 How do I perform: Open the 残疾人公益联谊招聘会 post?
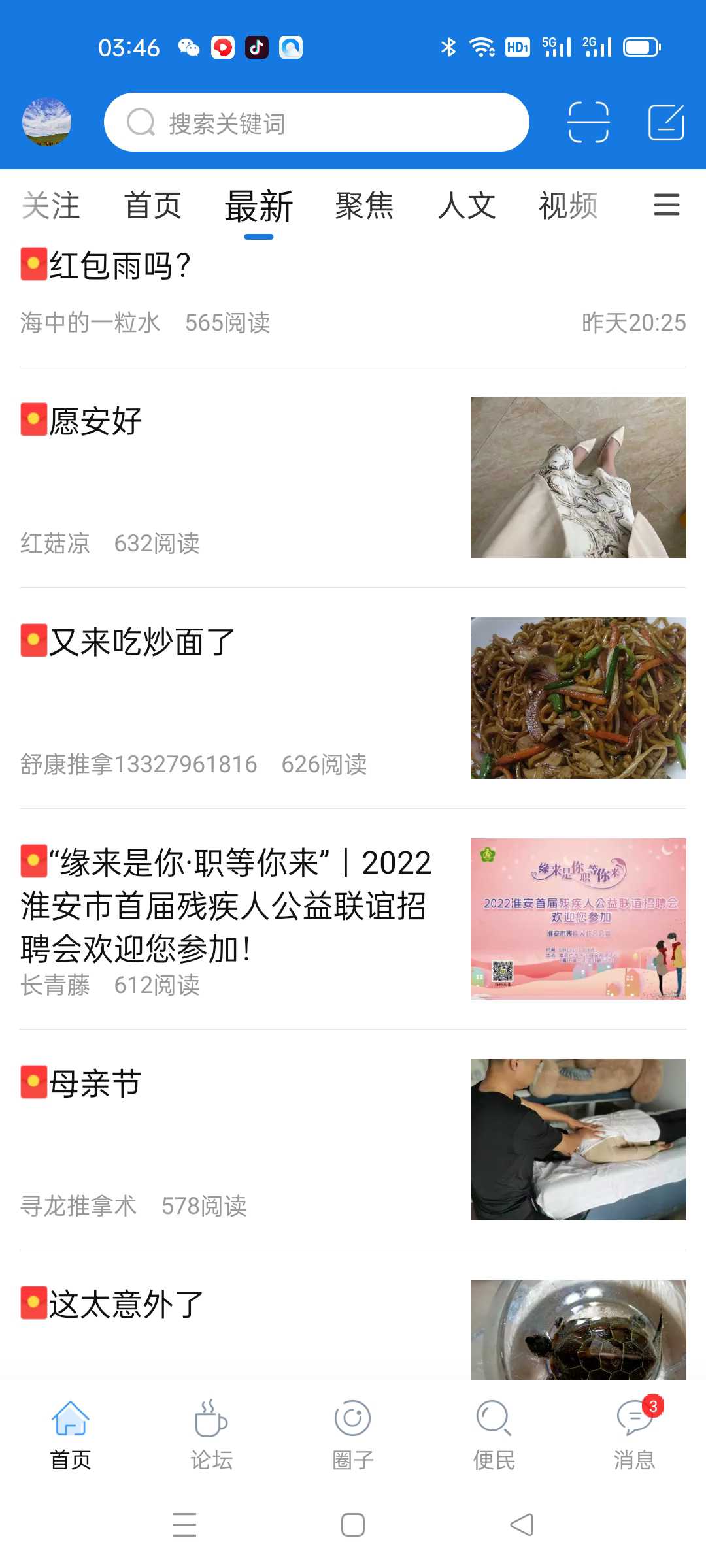pyautogui.click(x=353, y=919)
